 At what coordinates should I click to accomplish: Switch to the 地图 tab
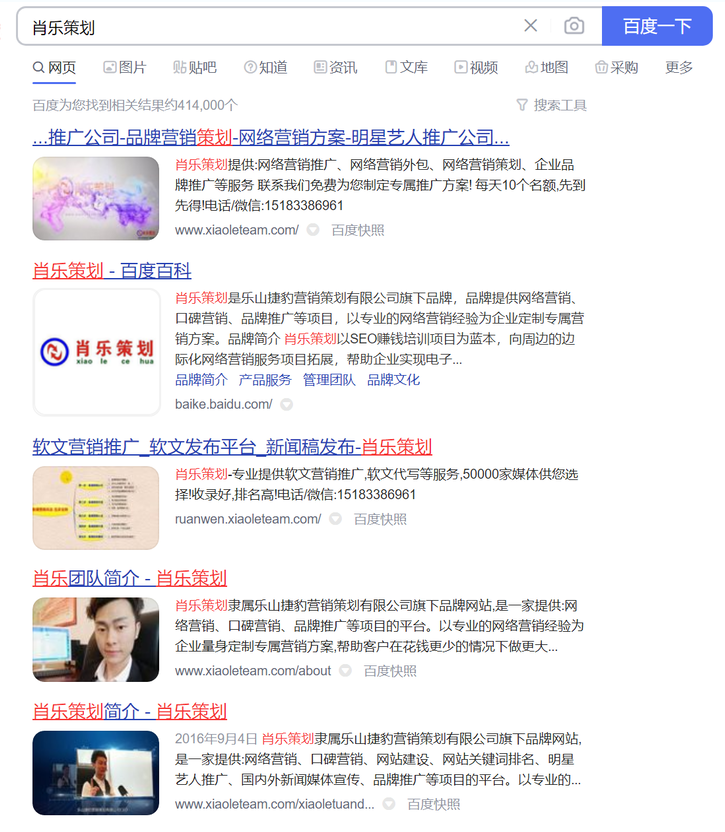546,67
